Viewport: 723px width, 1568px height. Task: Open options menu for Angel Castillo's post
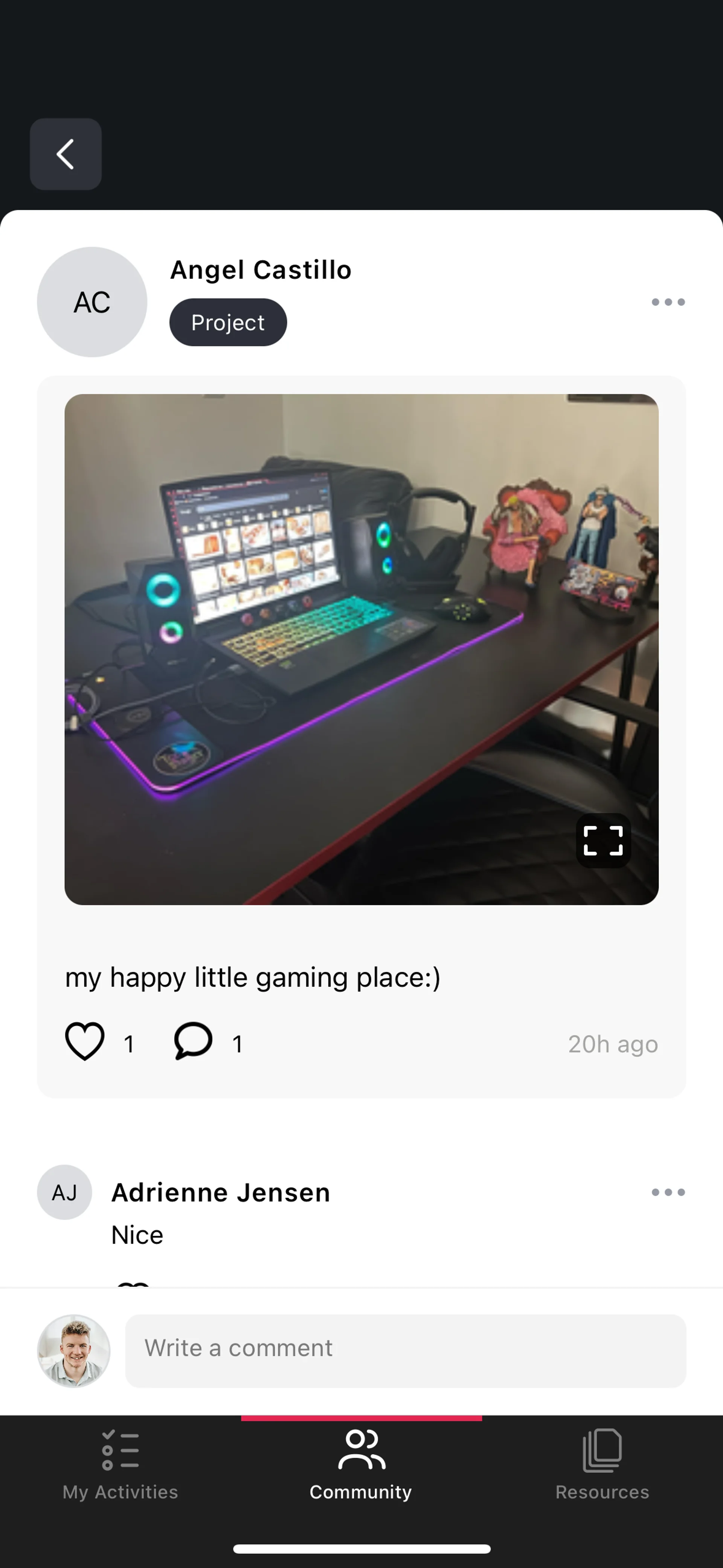[x=668, y=302]
